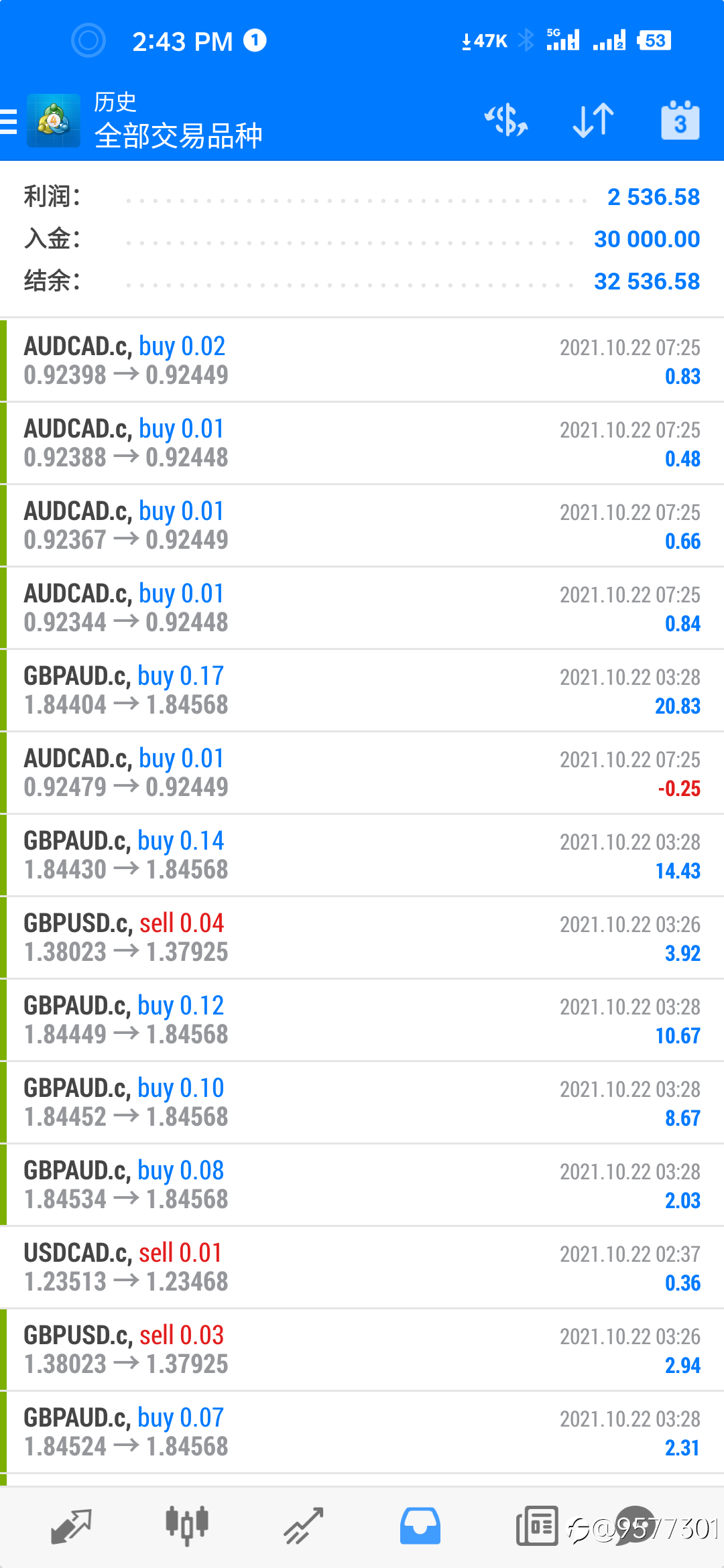Open the AUDCAD.c buy 0.02 trade
724x1568 pixels.
(362, 361)
